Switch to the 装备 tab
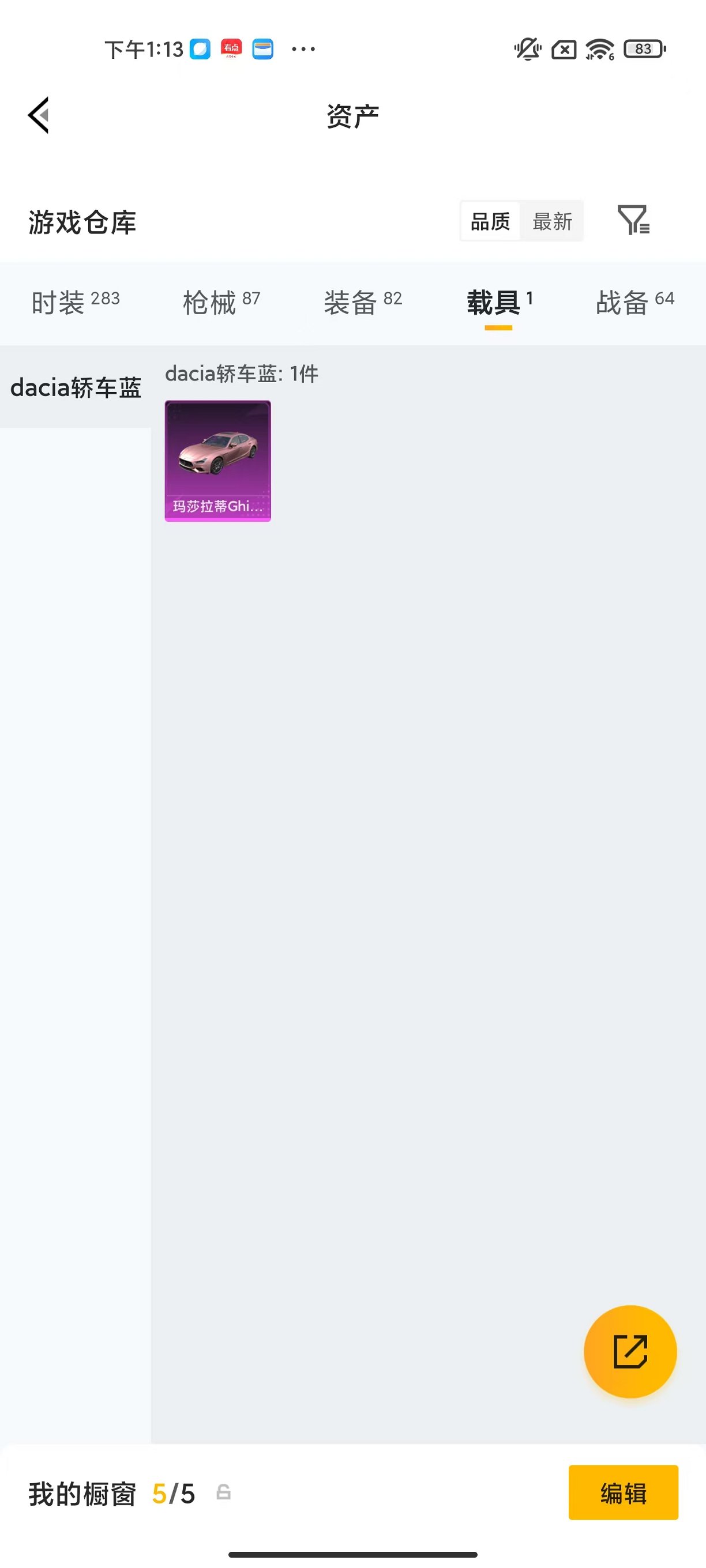Screen dimensions: 706x1568 click(x=362, y=302)
